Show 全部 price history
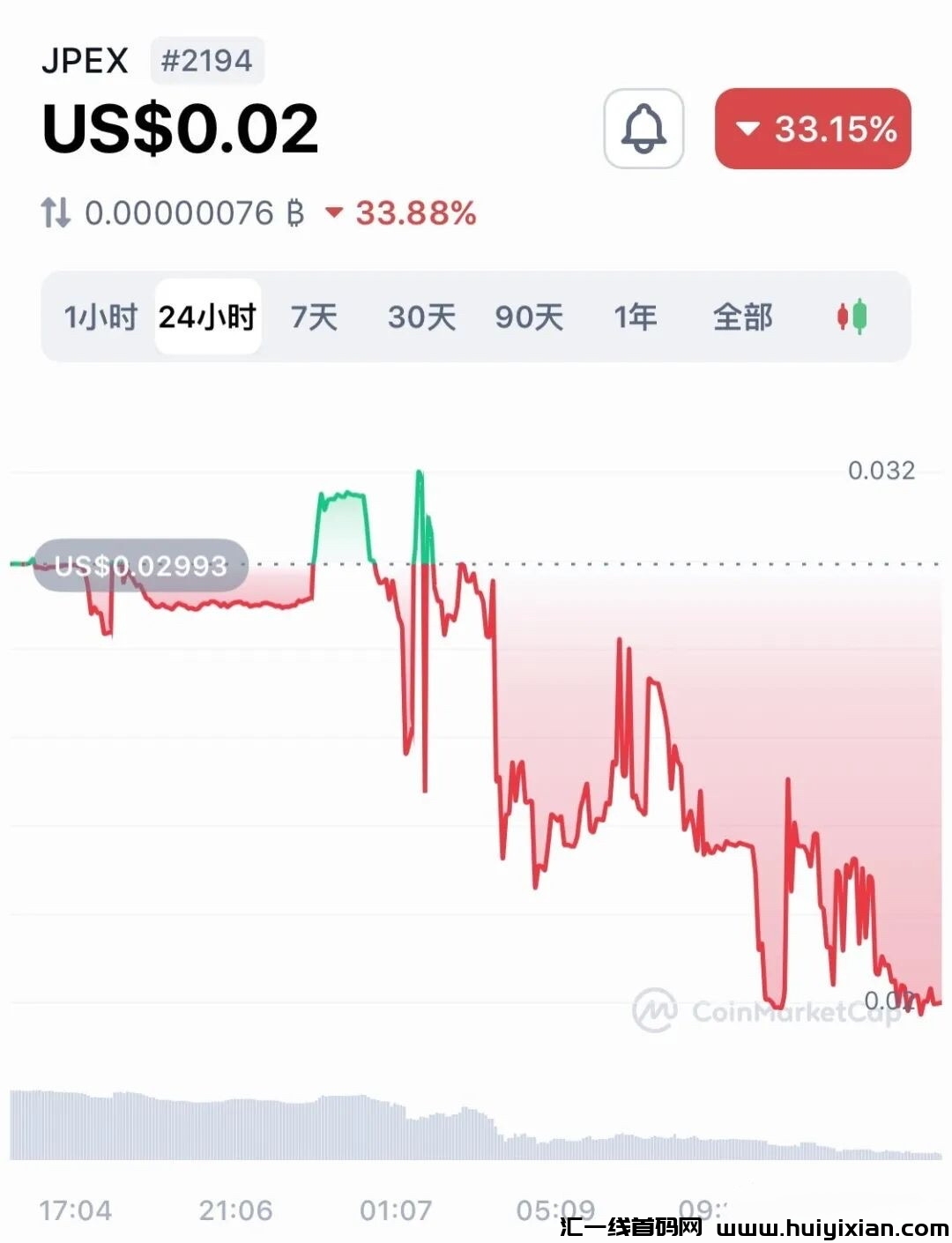 pyautogui.click(x=743, y=317)
